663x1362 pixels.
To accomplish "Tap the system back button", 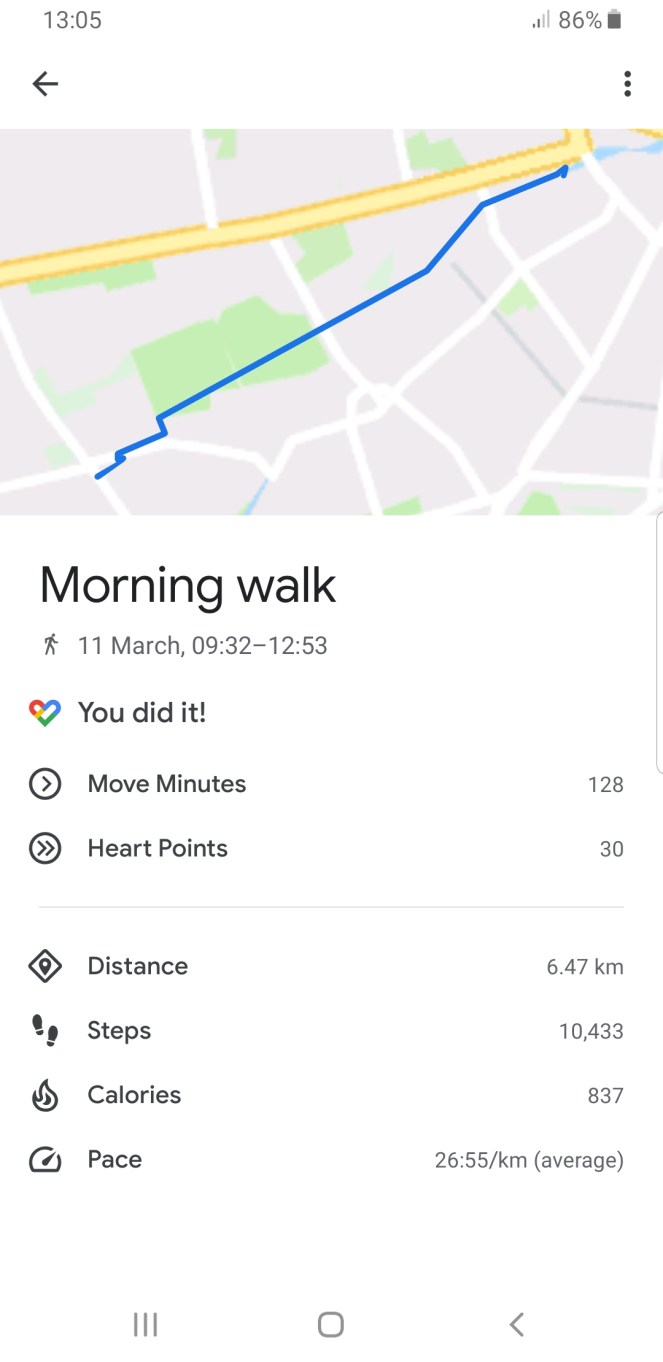I will [x=516, y=1325].
